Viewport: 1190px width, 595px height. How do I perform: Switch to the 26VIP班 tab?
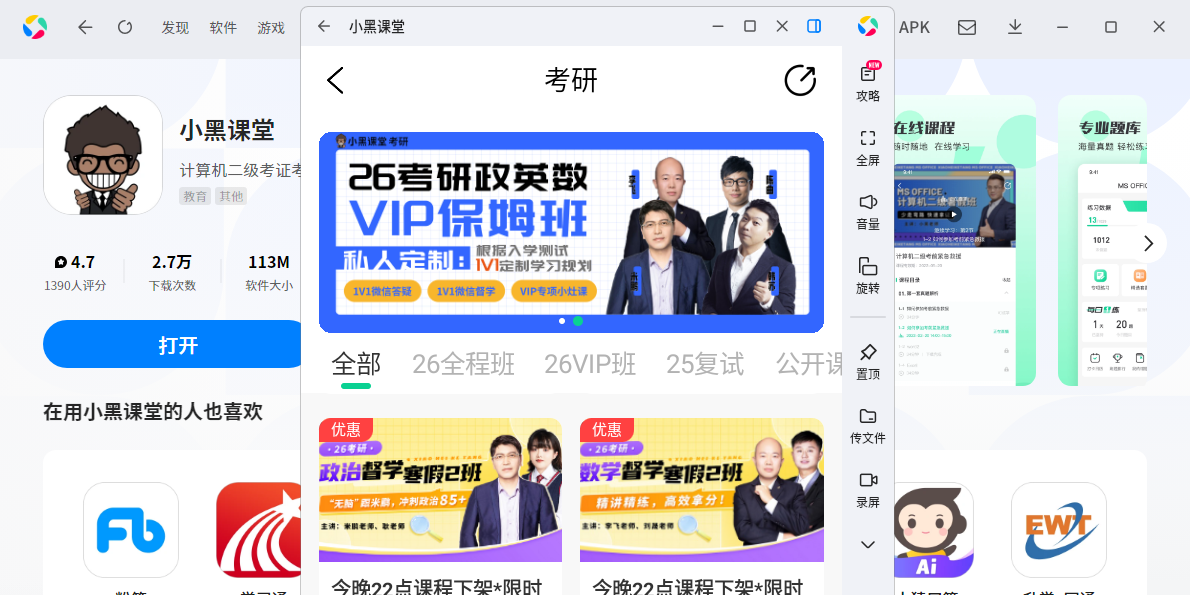590,364
